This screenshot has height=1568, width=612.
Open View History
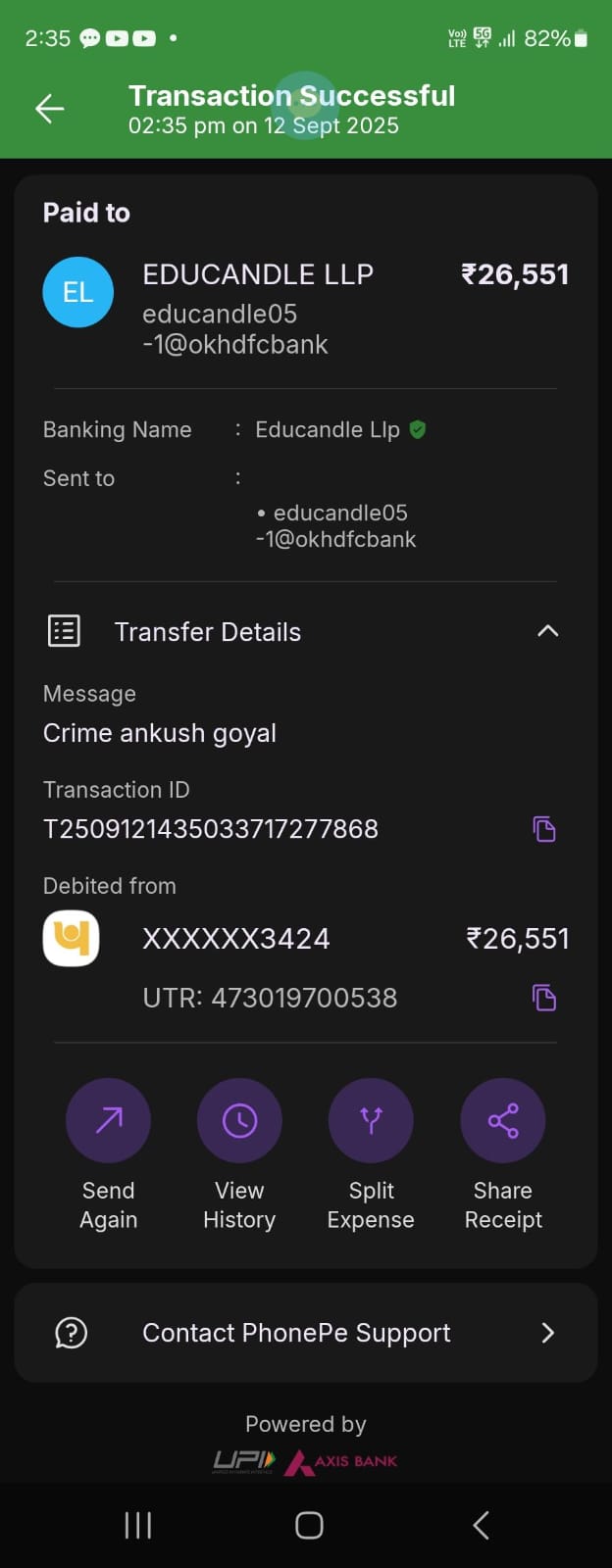(x=239, y=1121)
